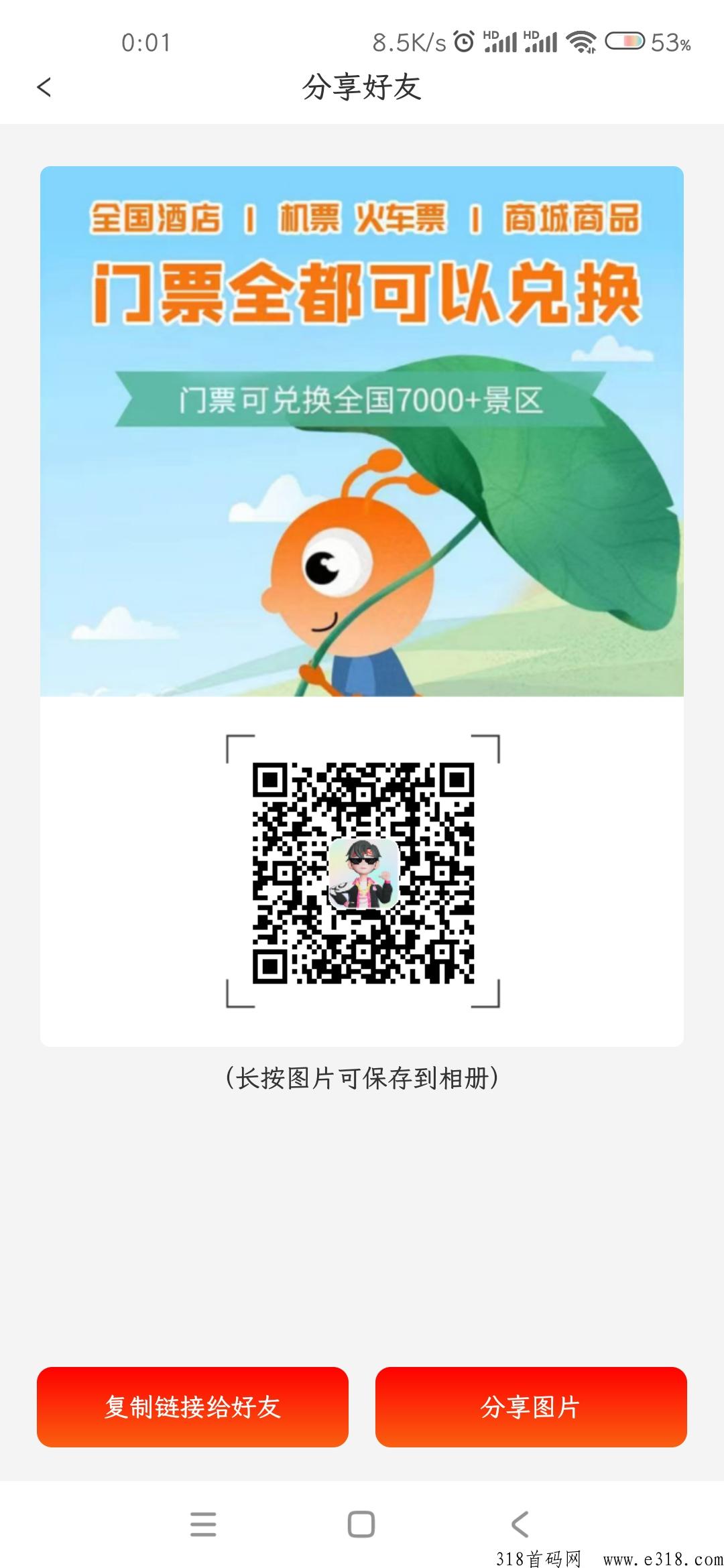Go back from the 分享好友 page

(x=44, y=87)
